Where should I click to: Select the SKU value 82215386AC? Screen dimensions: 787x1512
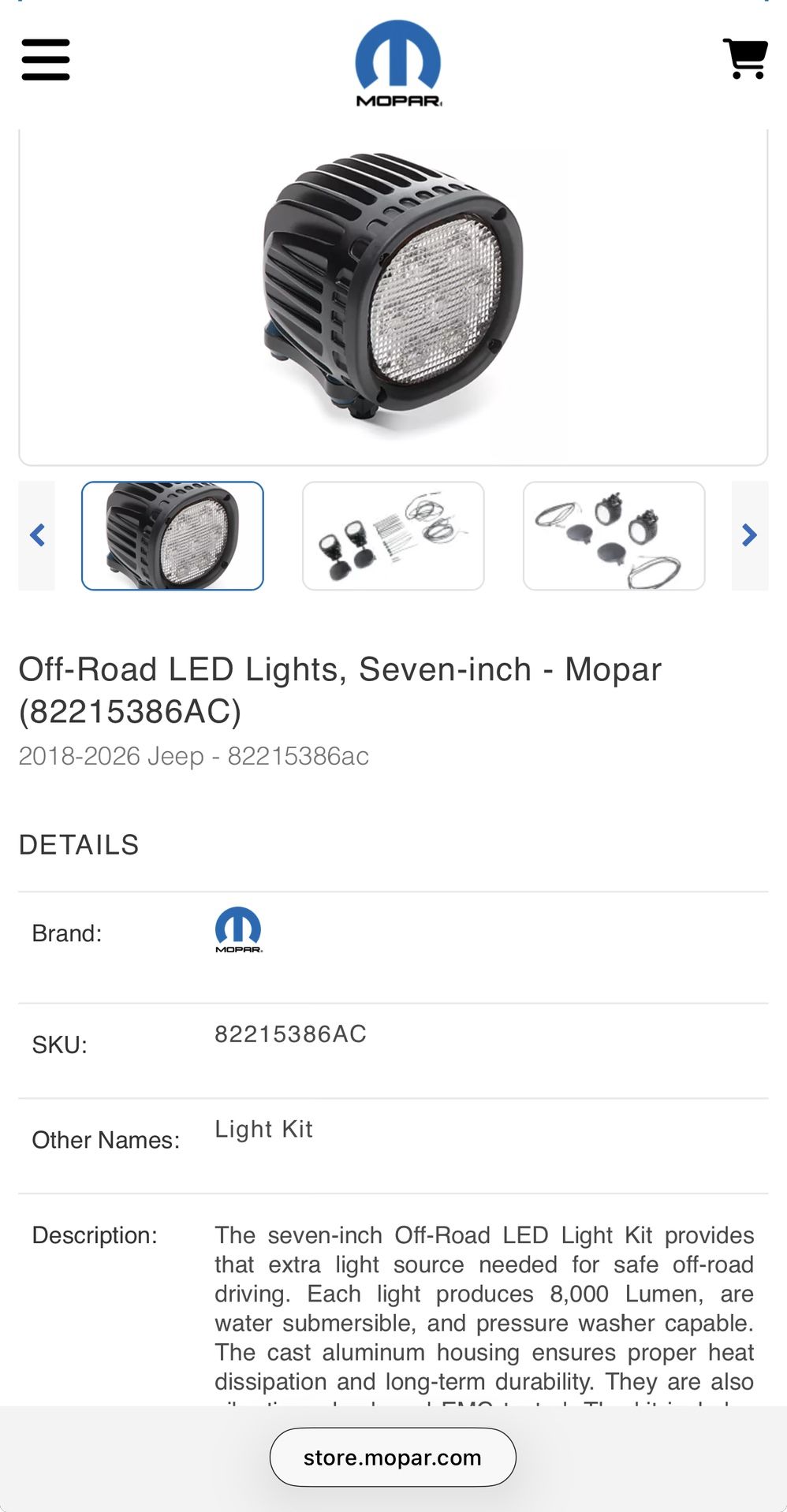[x=290, y=1034]
